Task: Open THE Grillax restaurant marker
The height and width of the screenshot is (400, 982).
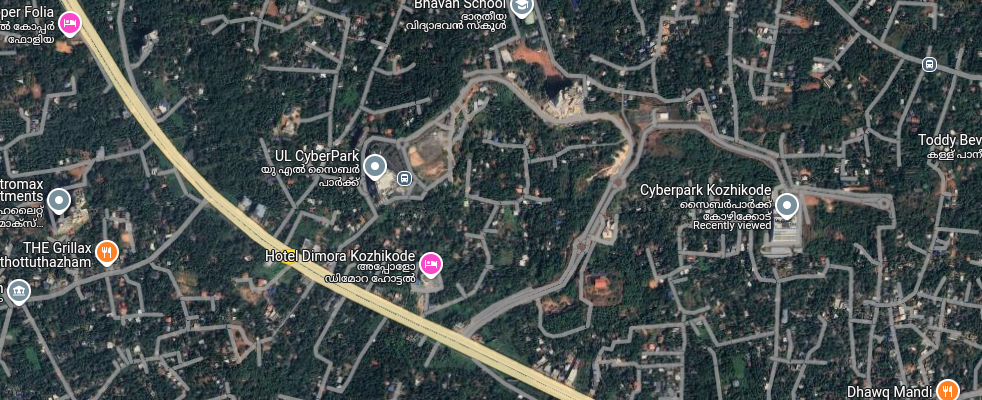Action: tap(108, 252)
